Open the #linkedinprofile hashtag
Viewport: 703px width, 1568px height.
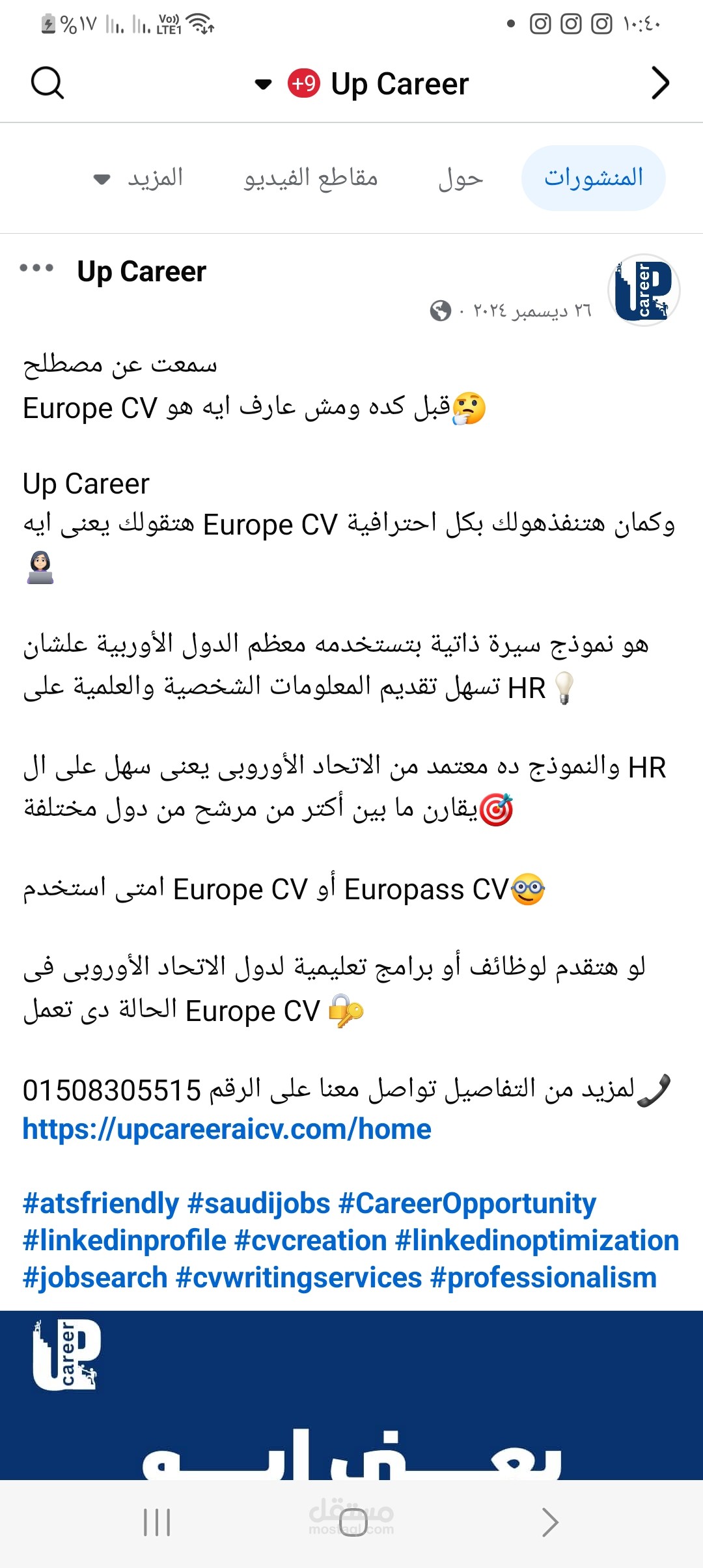(x=124, y=1240)
